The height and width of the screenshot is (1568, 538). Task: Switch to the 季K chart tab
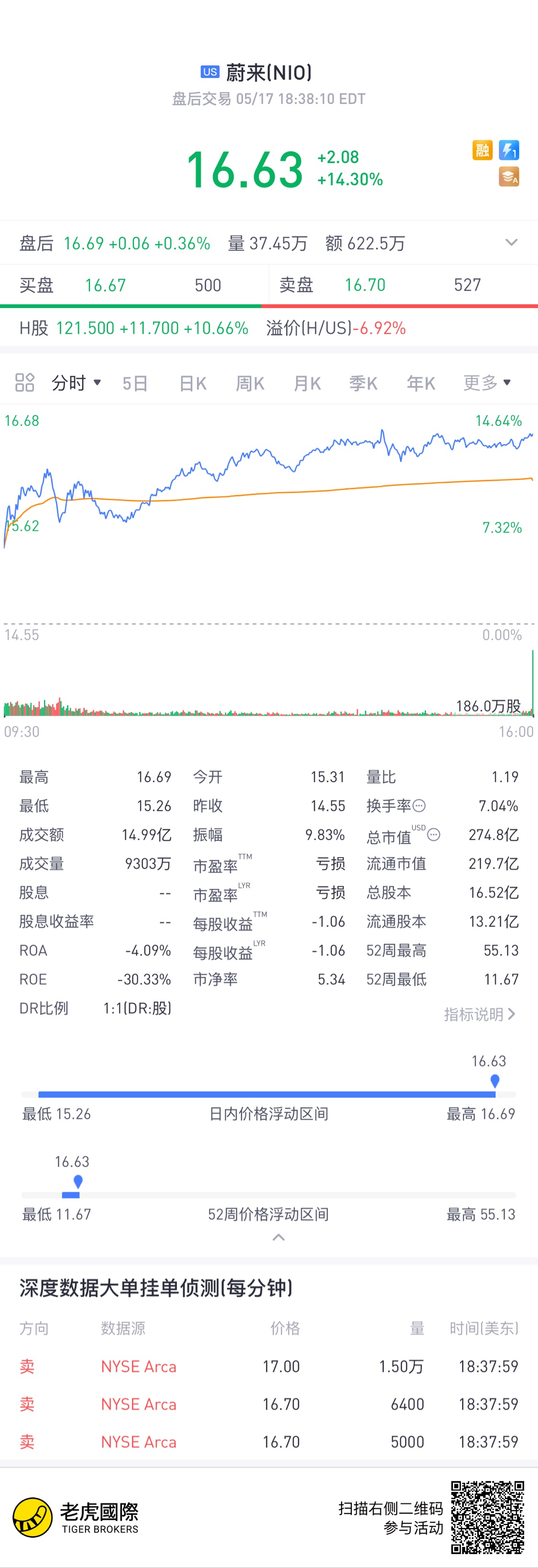[x=364, y=383]
